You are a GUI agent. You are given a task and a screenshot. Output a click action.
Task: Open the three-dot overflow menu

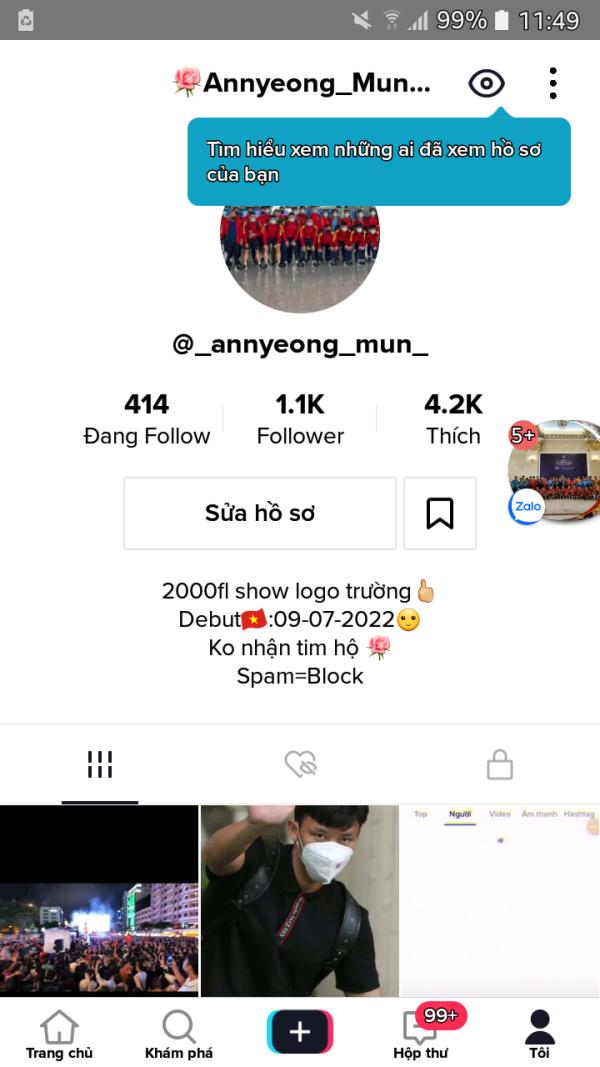[x=553, y=84]
